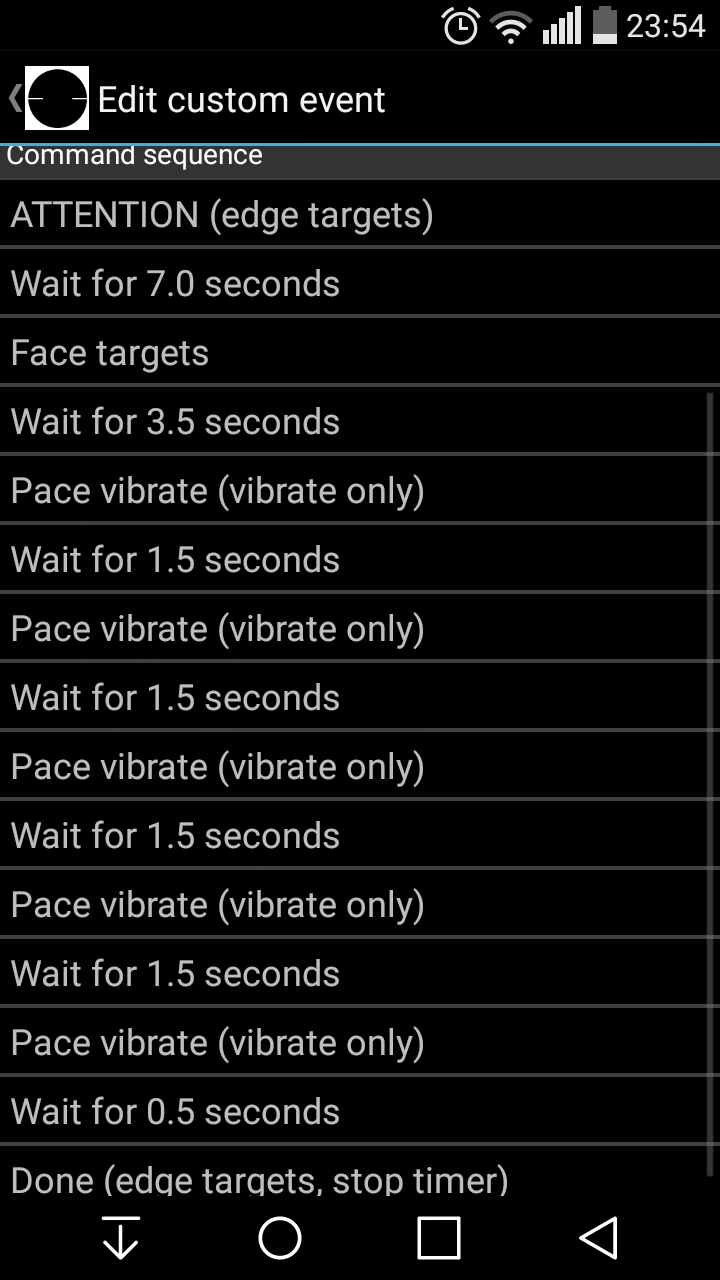Open Done (edge targets, stop timer) command

(360, 1172)
